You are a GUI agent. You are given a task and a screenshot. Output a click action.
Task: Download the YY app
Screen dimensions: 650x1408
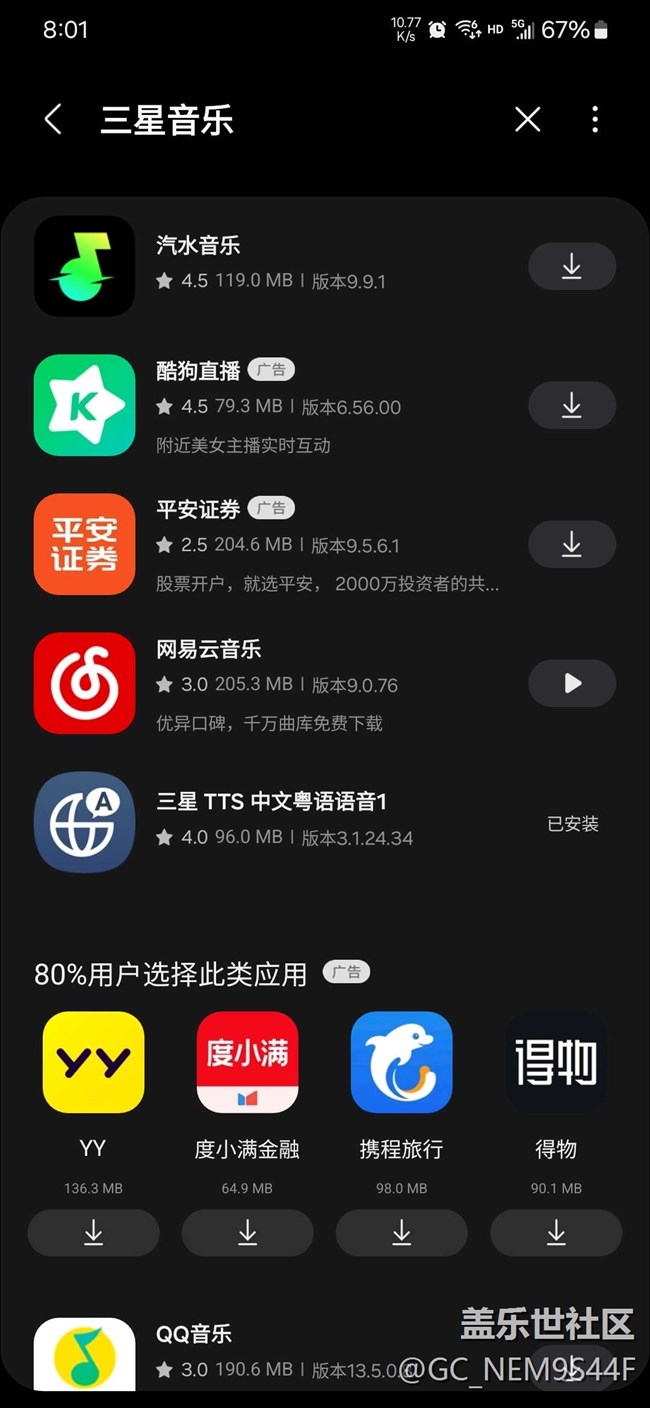(93, 1233)
